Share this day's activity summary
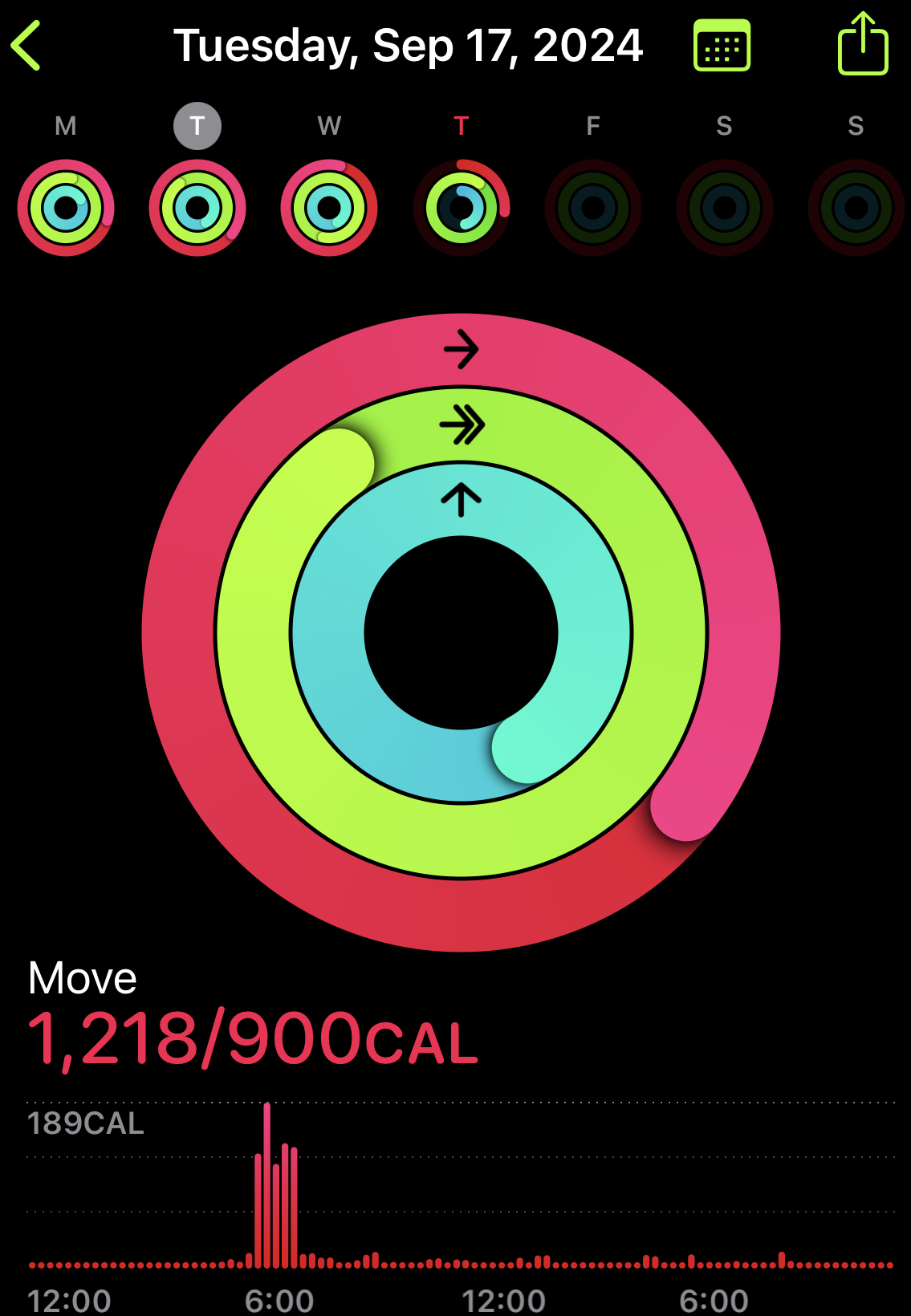911x1316 pixels. tap(863, 44)
